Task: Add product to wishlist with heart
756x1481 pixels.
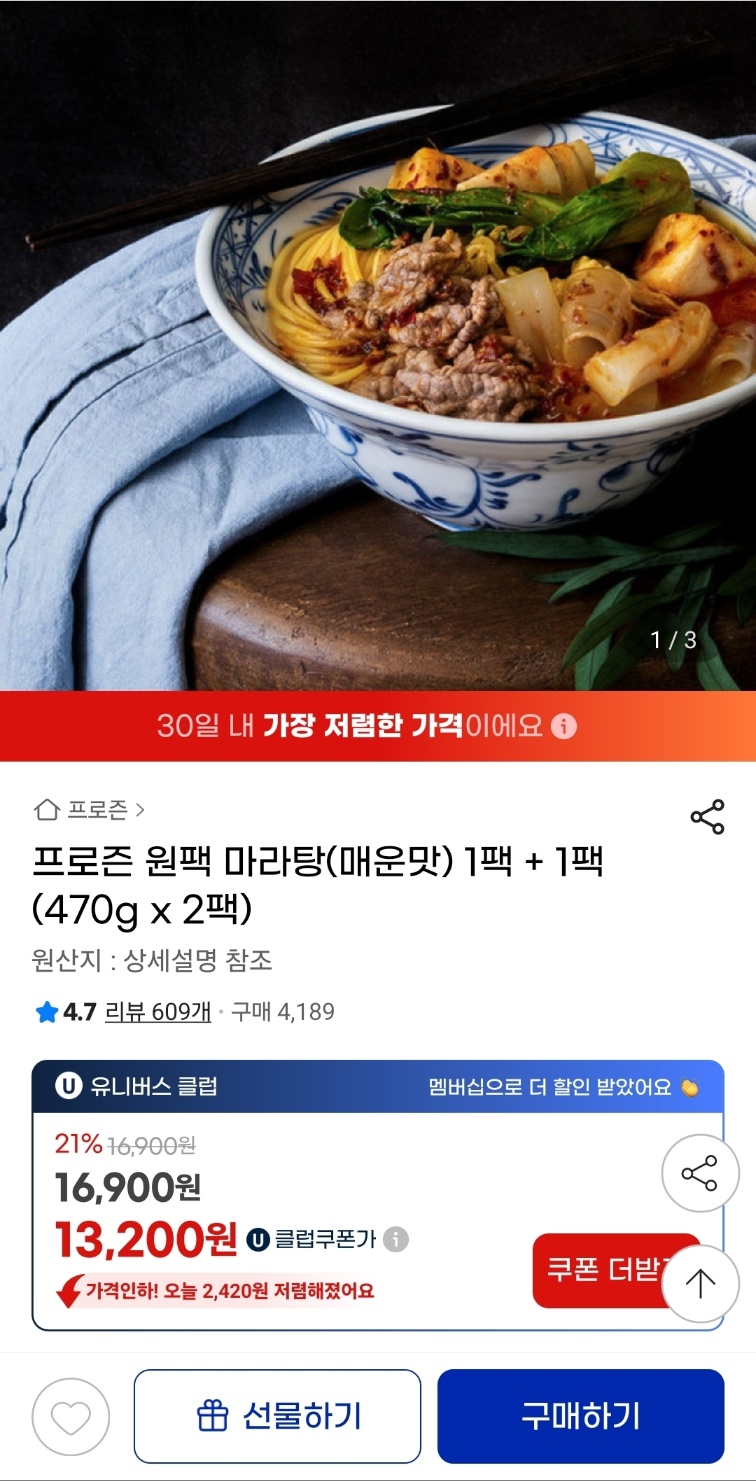Action: 71,1416
